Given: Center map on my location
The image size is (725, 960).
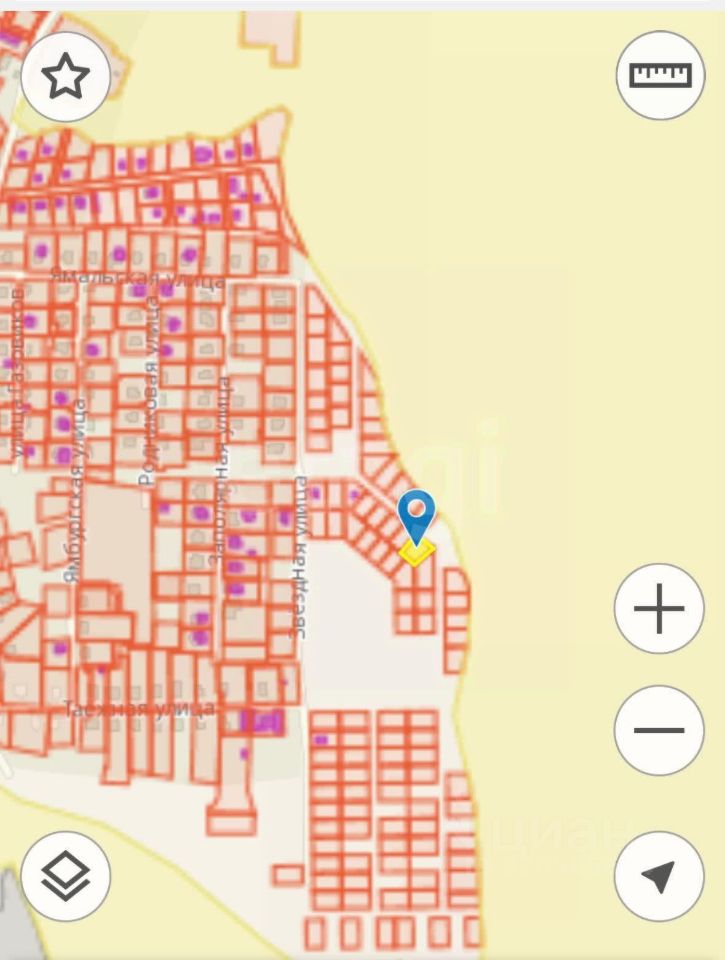Looking at the screenshot, I should (x=659, y=877).
